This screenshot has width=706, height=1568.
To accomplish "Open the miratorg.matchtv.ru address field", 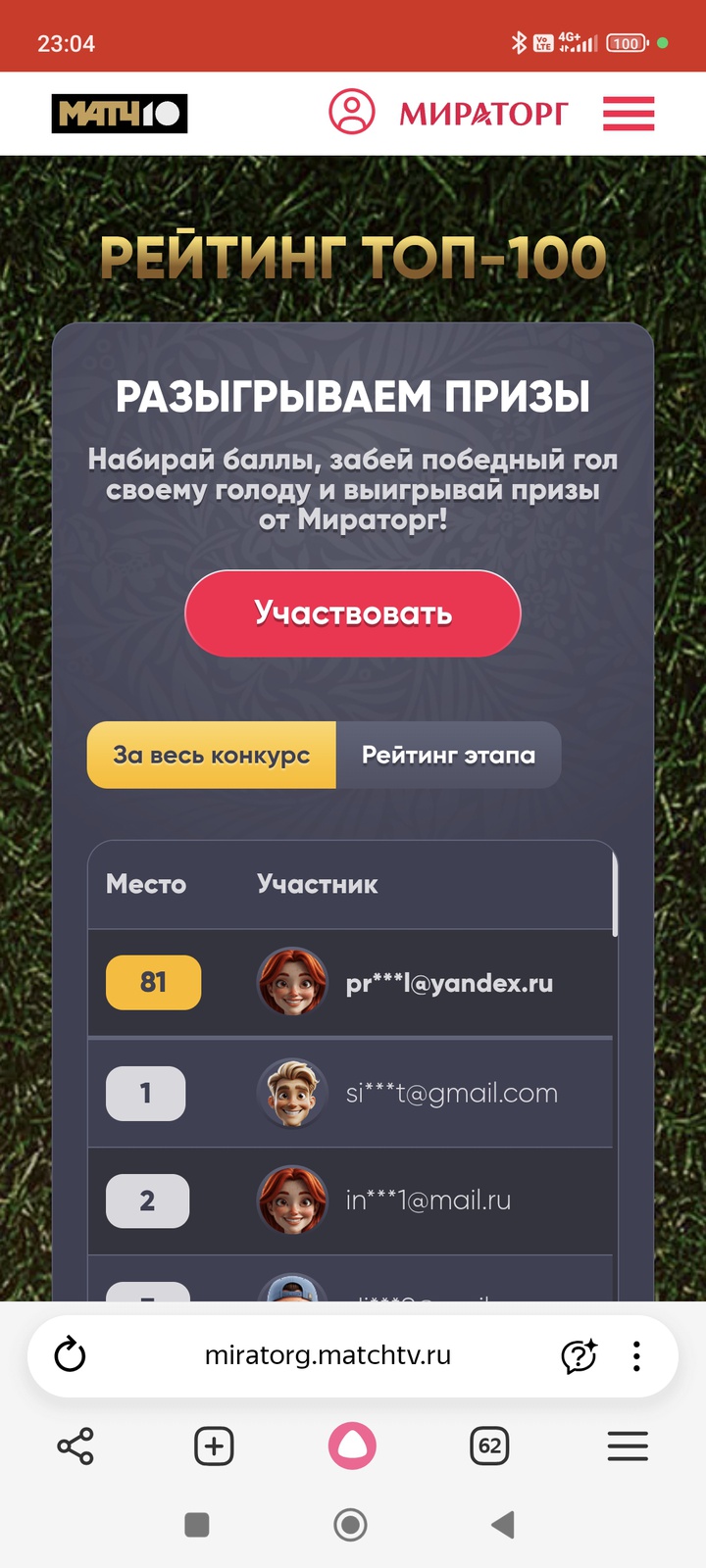I will pos(328,1355).
